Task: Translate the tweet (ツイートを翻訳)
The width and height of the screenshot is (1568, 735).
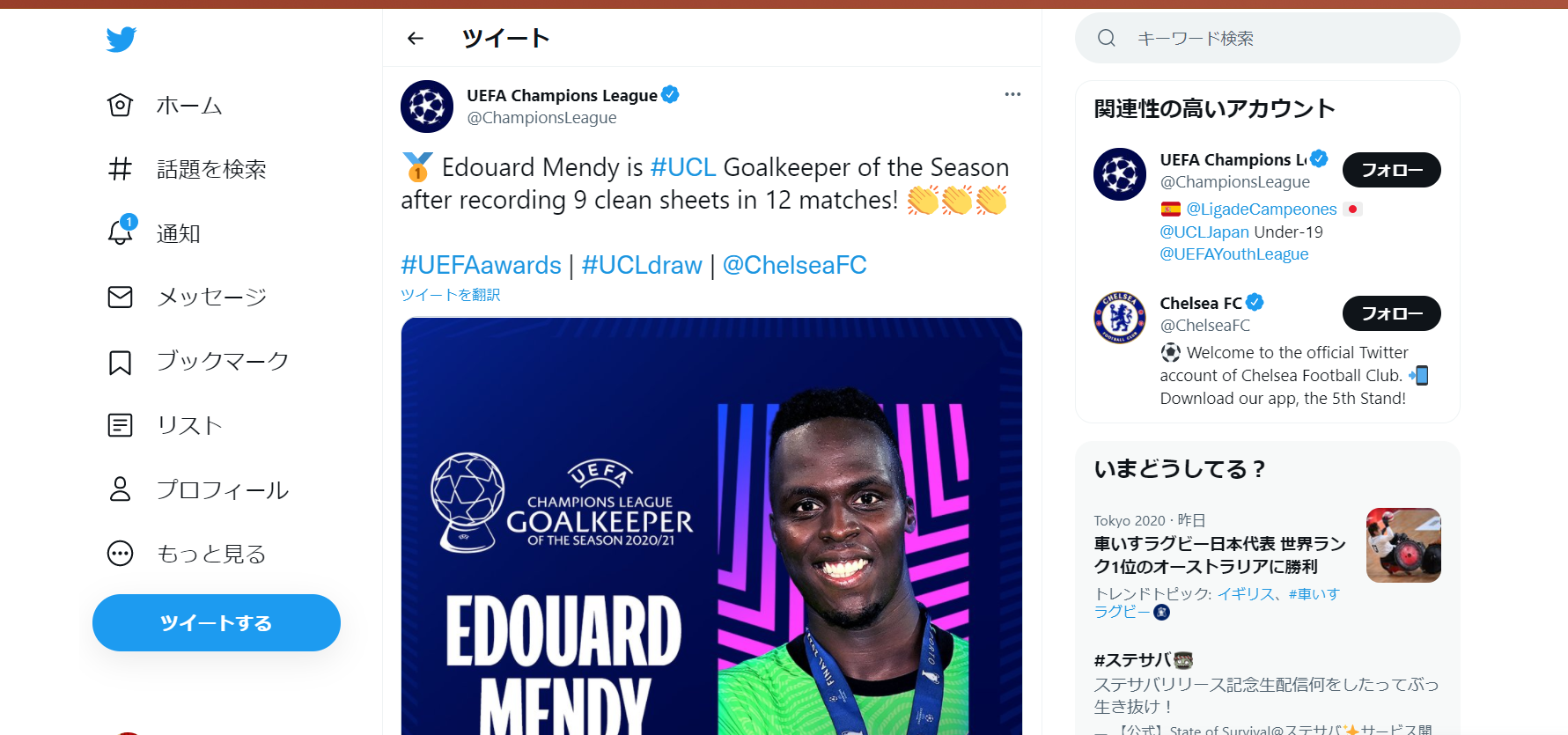Action: [450, 295]
